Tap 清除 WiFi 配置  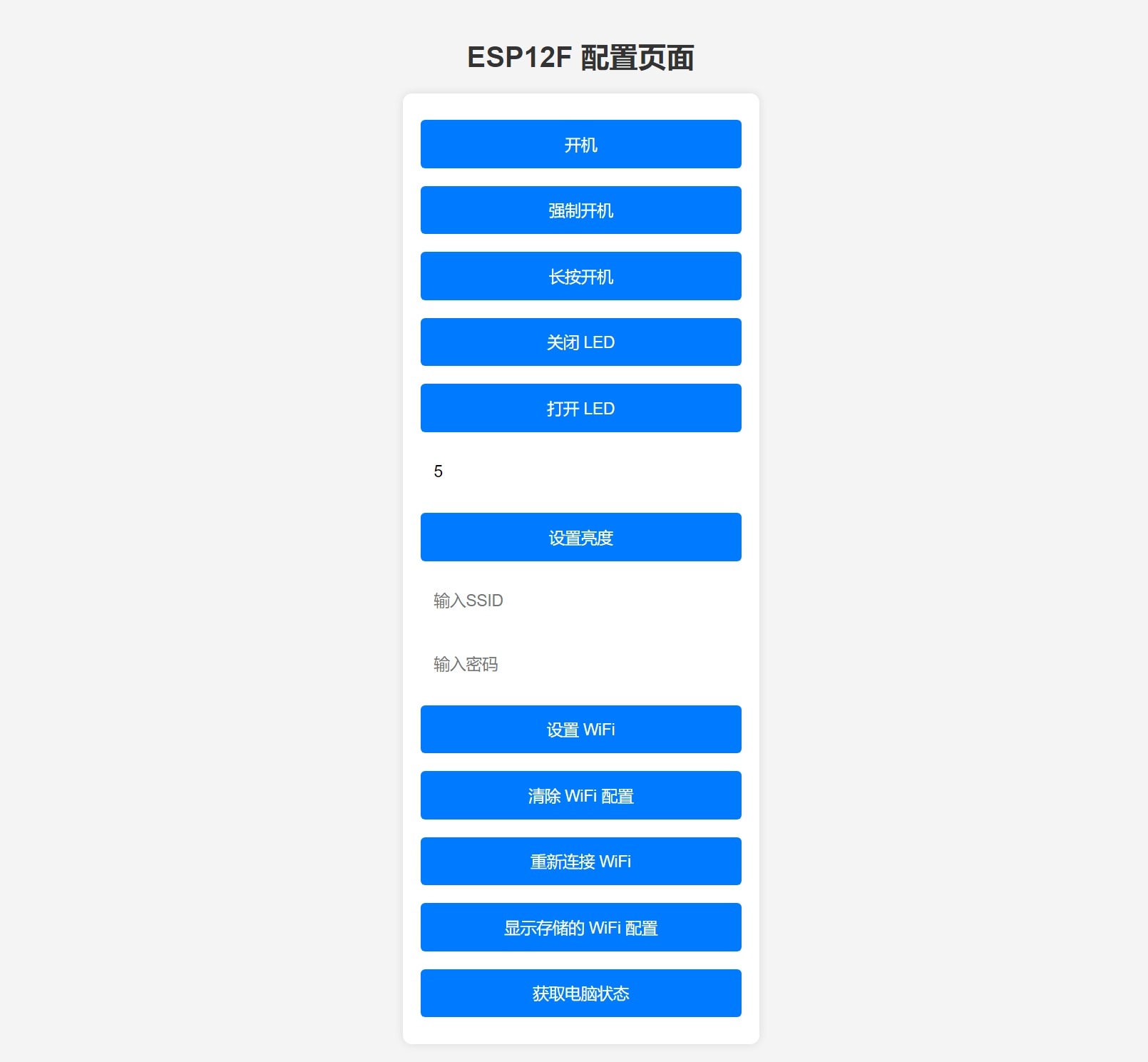pyautogui.click(x=580, y=795)
